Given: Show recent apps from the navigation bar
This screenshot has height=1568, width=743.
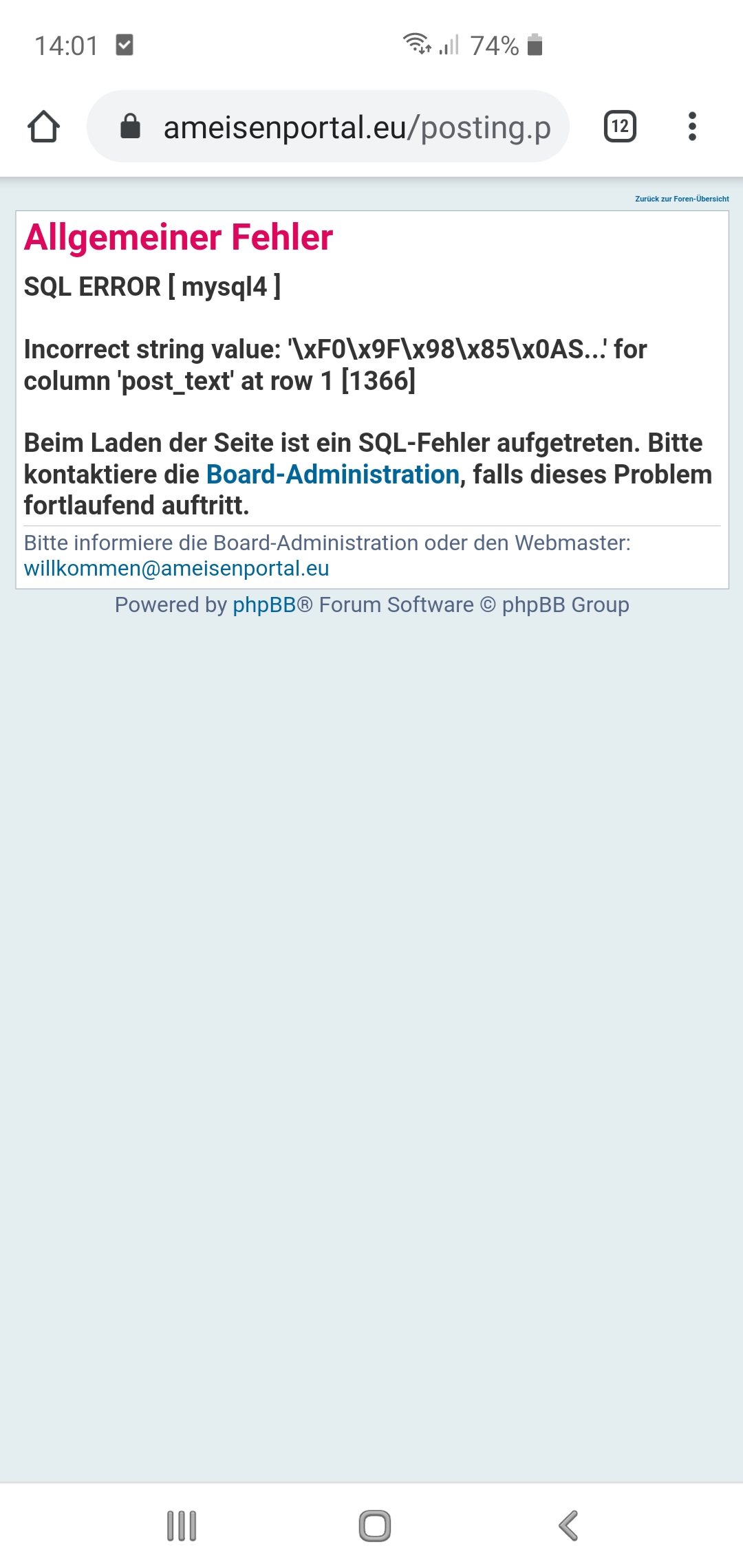Looking at the screenshot, I should 182,1525.
